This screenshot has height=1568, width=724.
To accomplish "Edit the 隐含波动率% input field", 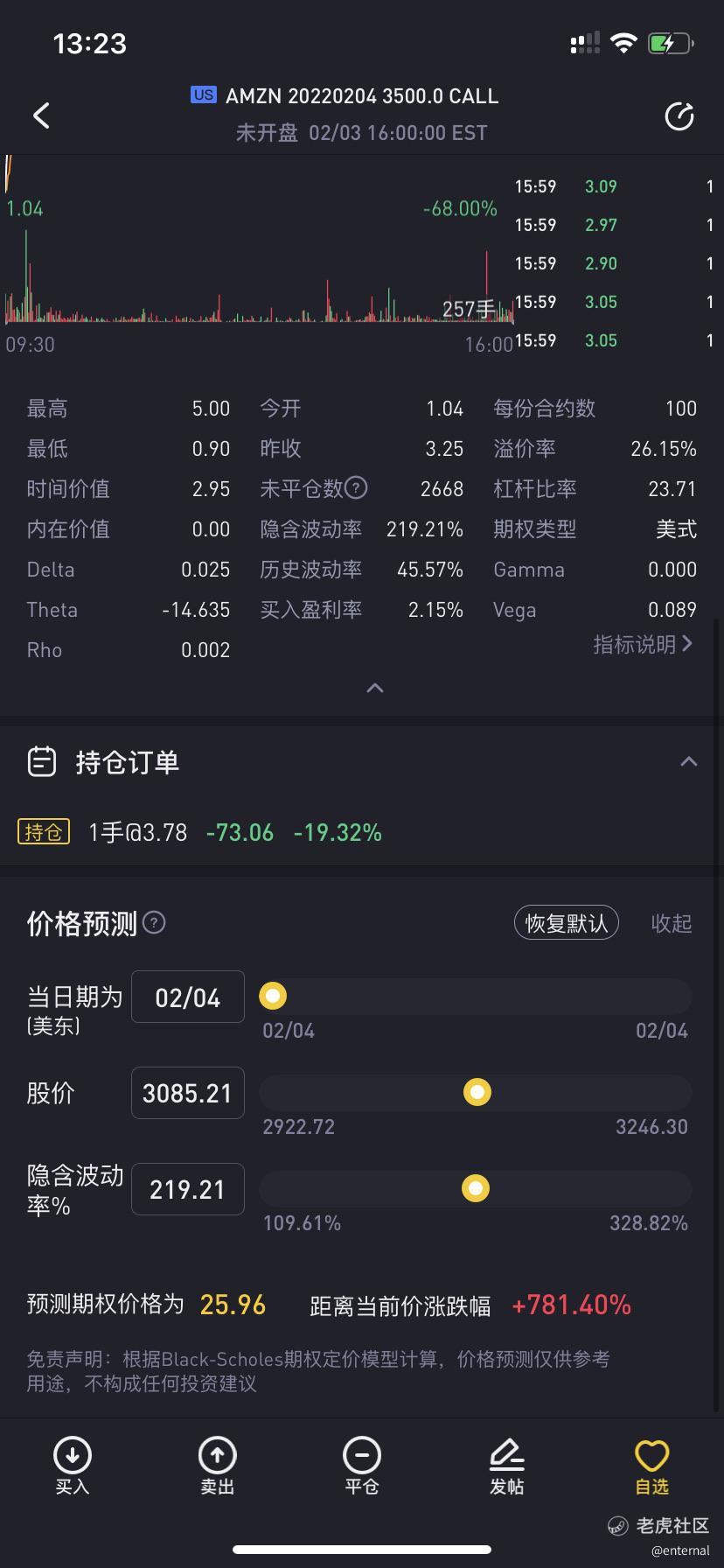I will [188, 1189].
